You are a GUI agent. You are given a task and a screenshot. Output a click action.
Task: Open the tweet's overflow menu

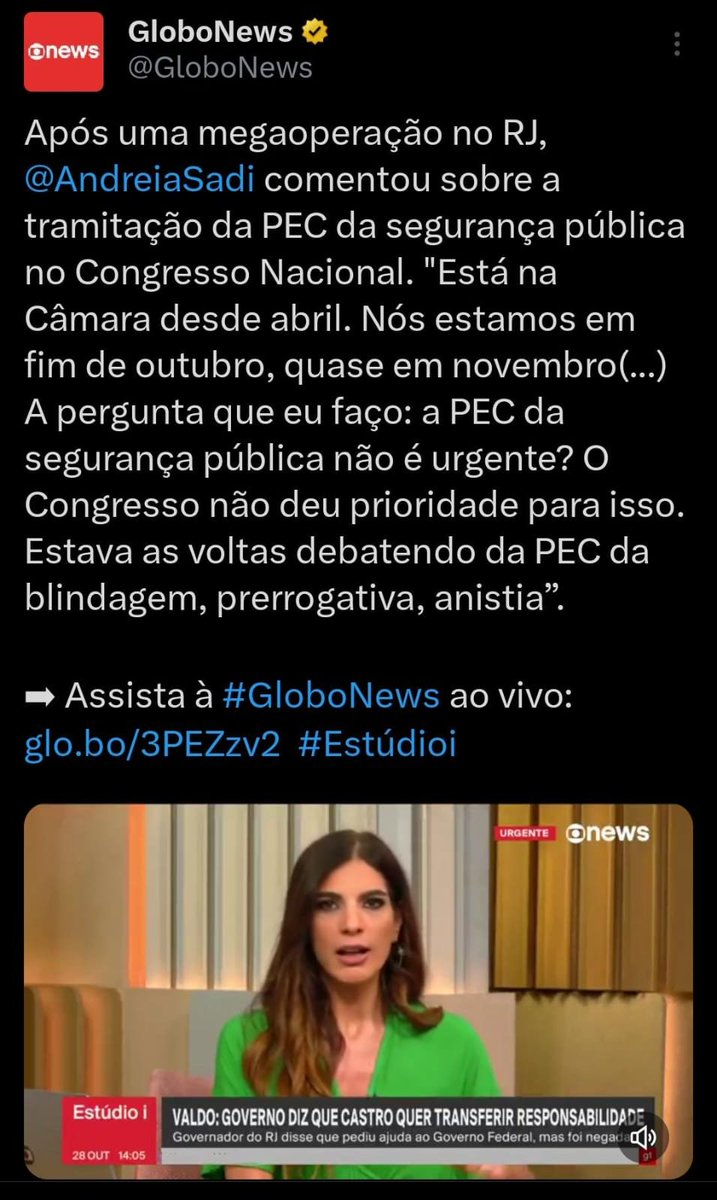(x=679, y=46)
